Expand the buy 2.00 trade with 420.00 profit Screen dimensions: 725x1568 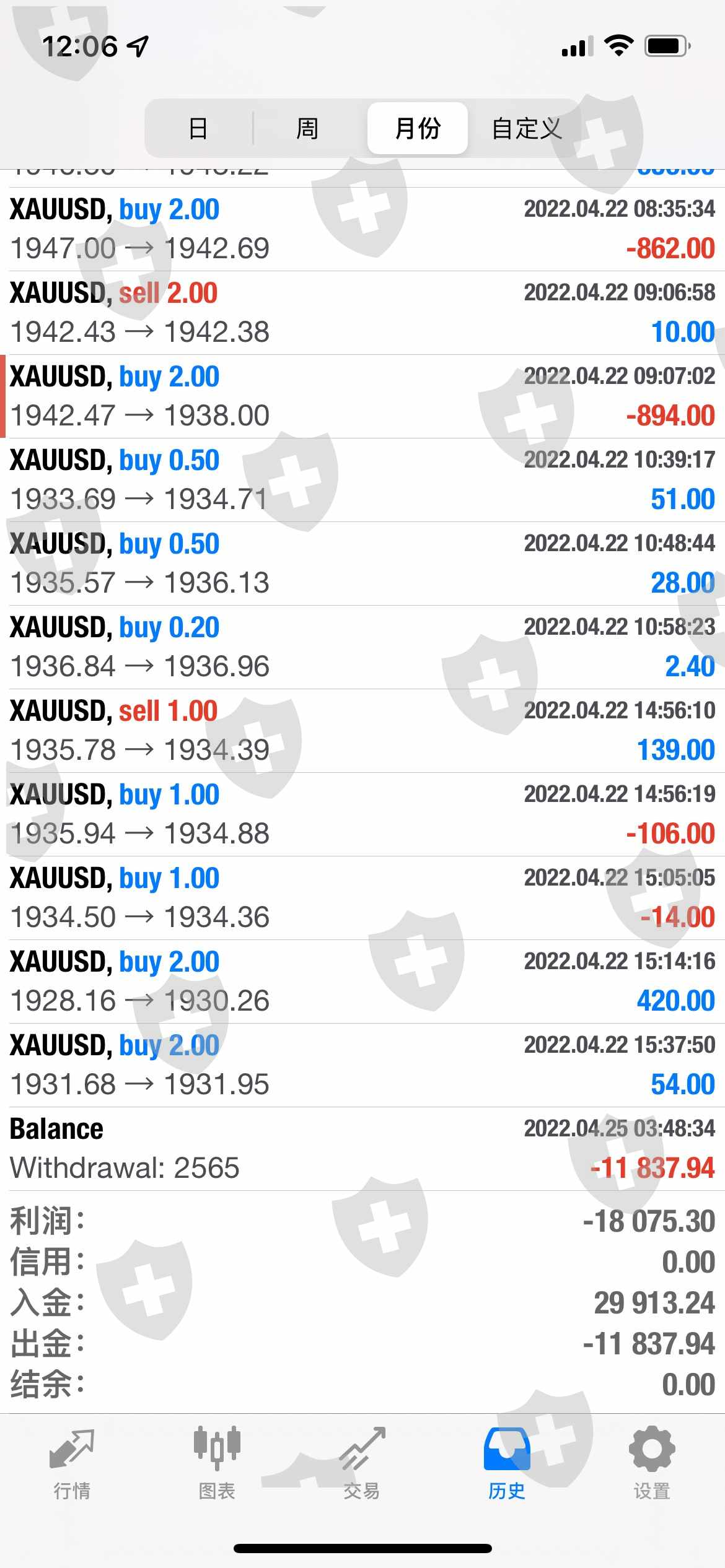pyautogui.click(x=362, y=982)
